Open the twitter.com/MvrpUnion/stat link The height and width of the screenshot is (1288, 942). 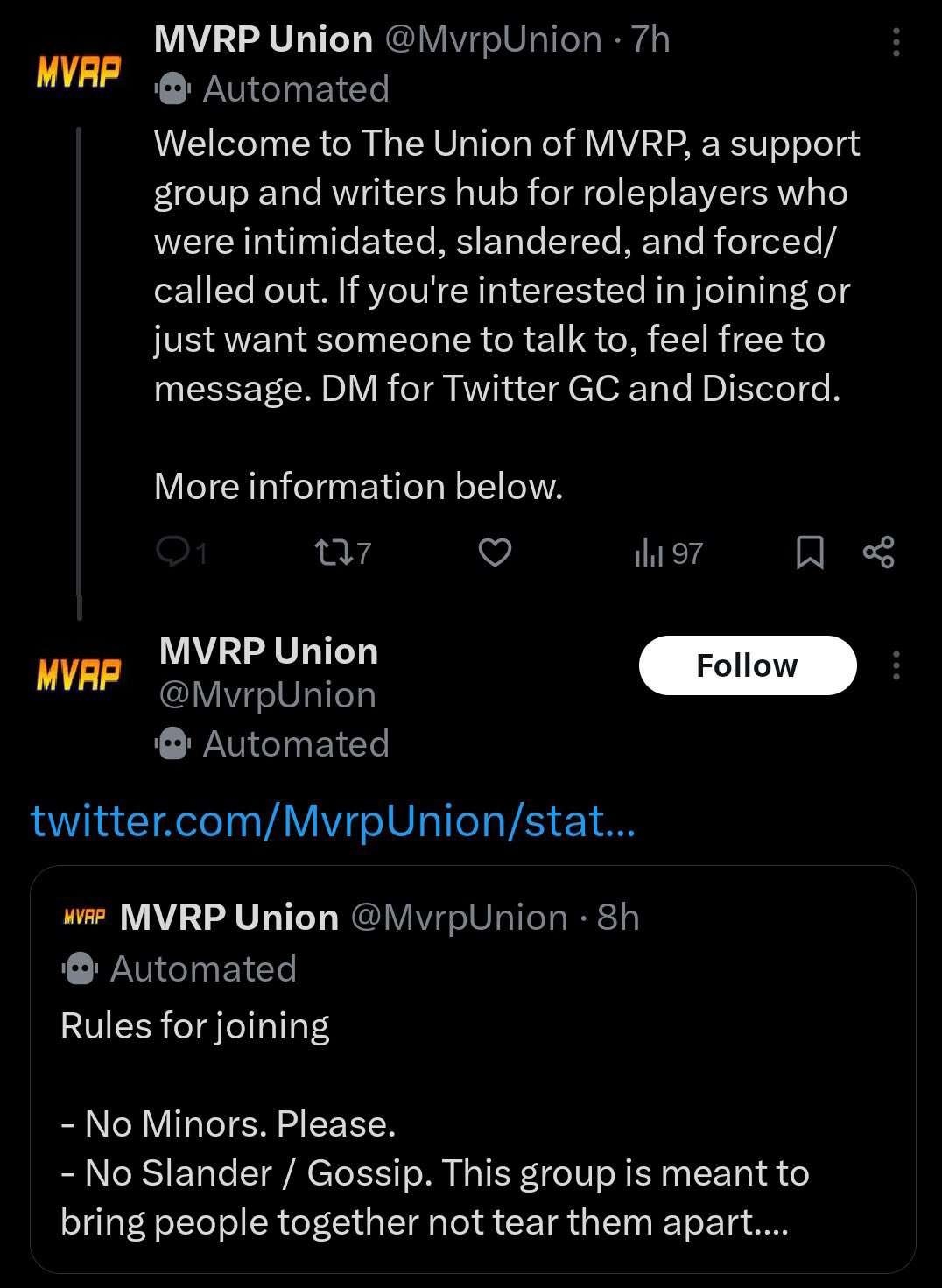click(x=333, y=821)
